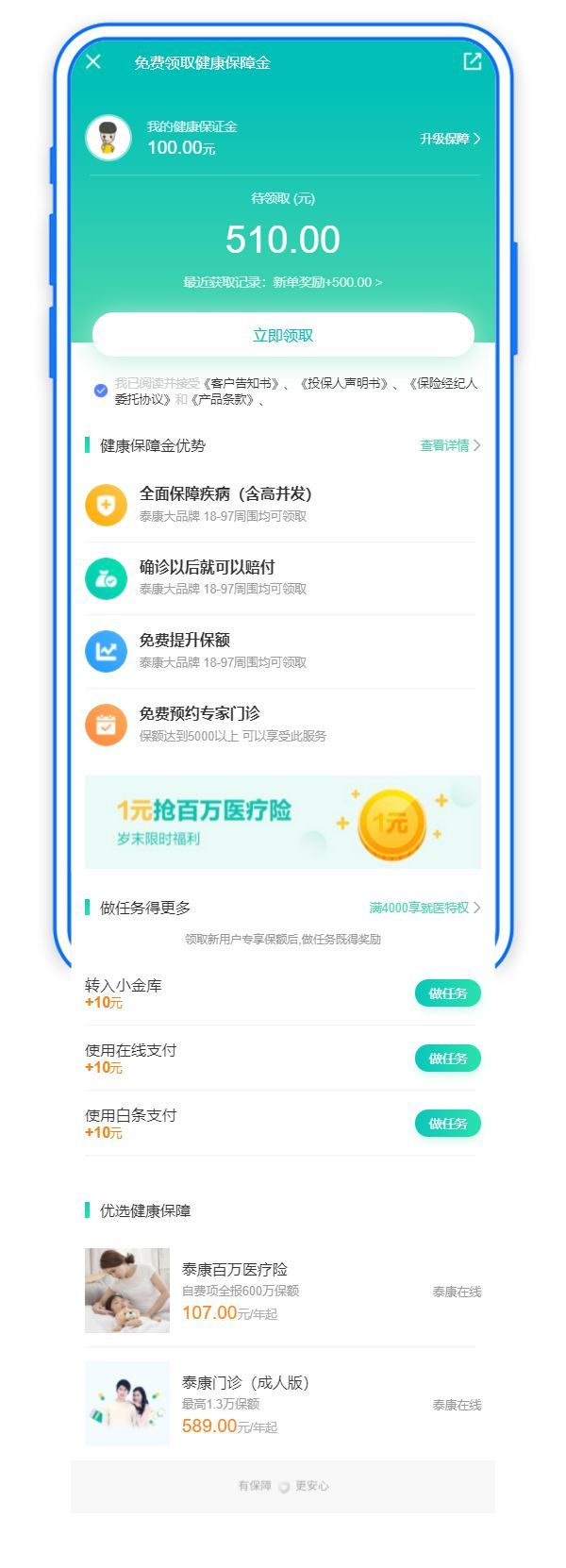Open the share icon in the header

[472, 62]
